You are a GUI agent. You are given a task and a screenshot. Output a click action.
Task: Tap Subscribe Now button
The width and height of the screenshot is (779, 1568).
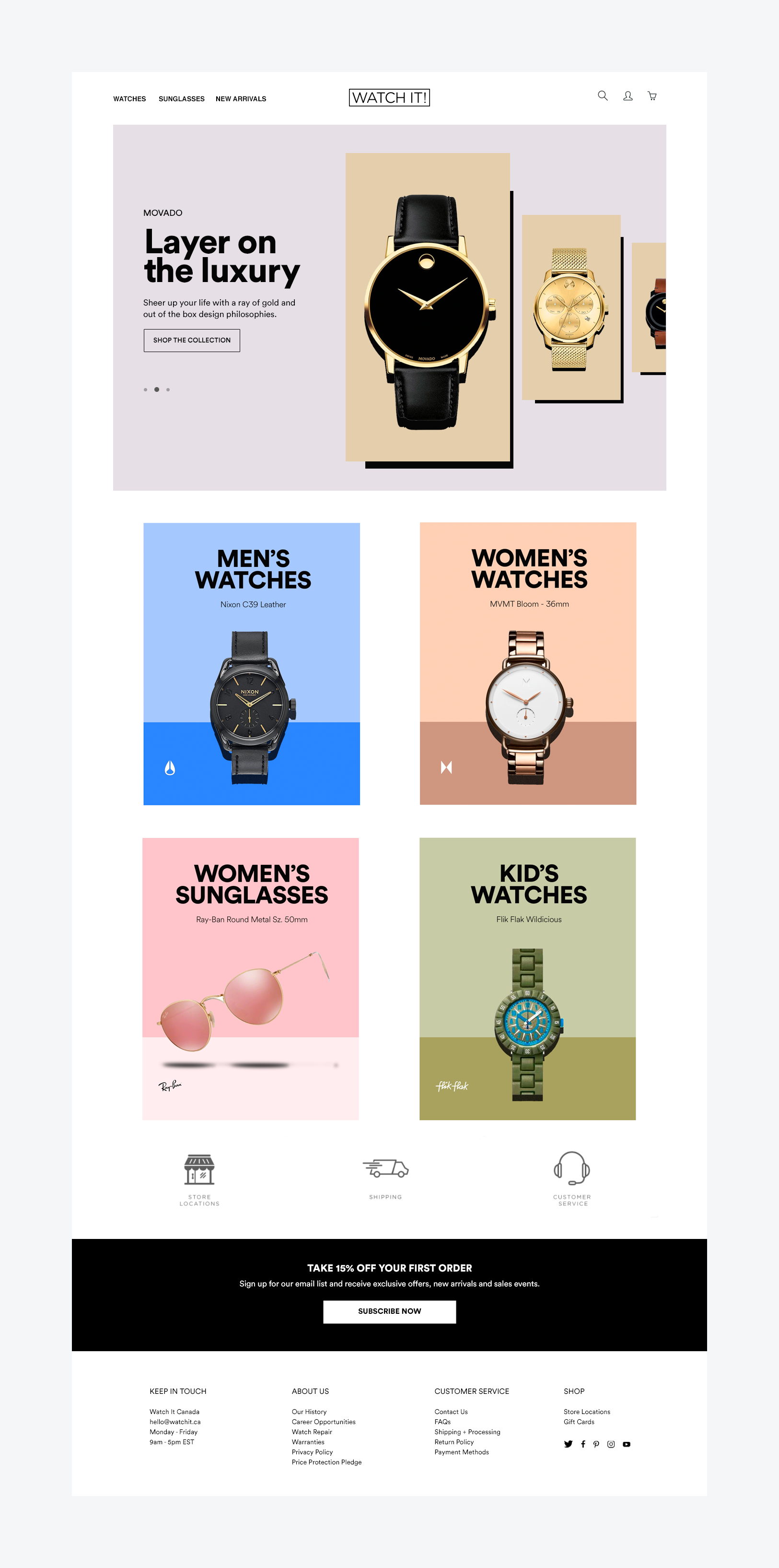[389, 1311]
